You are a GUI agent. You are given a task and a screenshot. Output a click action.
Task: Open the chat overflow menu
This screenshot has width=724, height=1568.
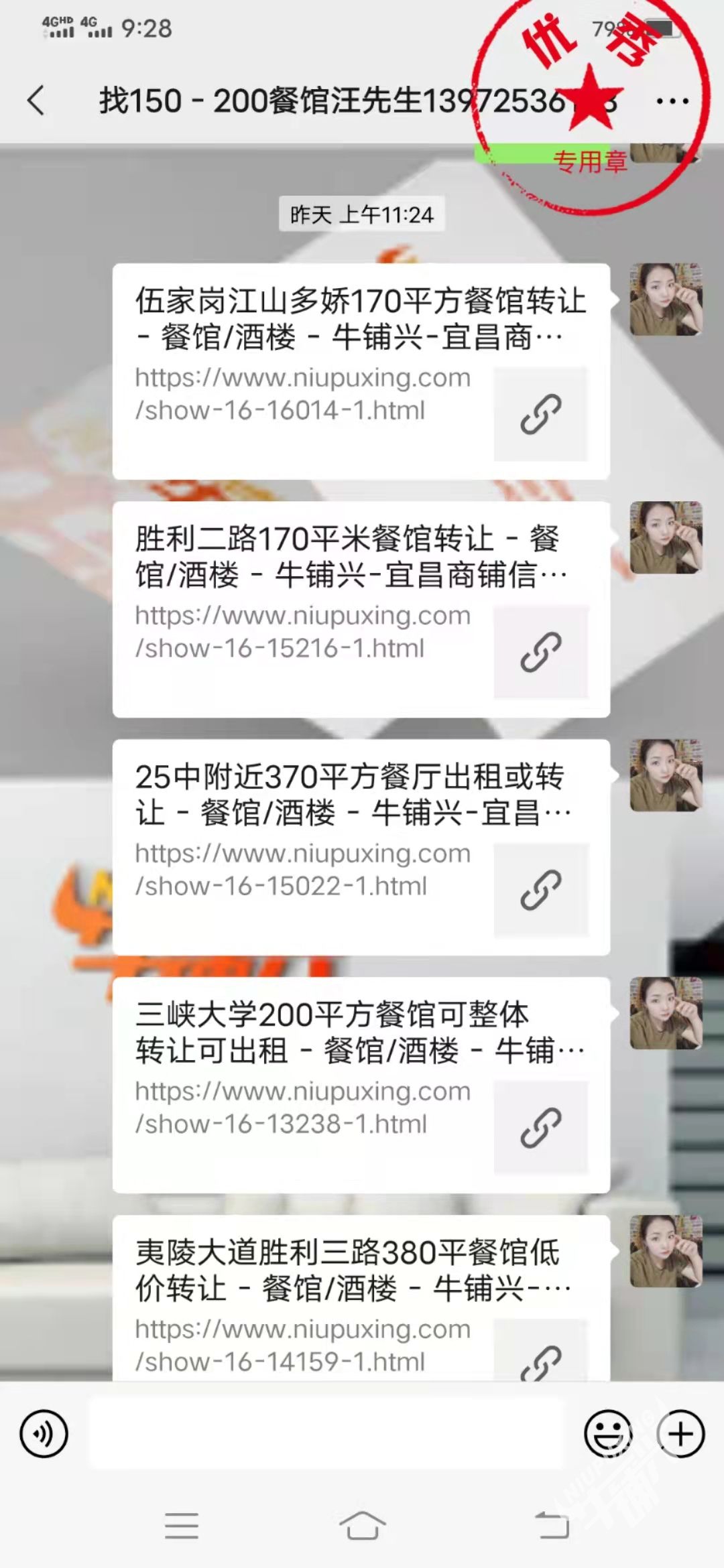672,101
